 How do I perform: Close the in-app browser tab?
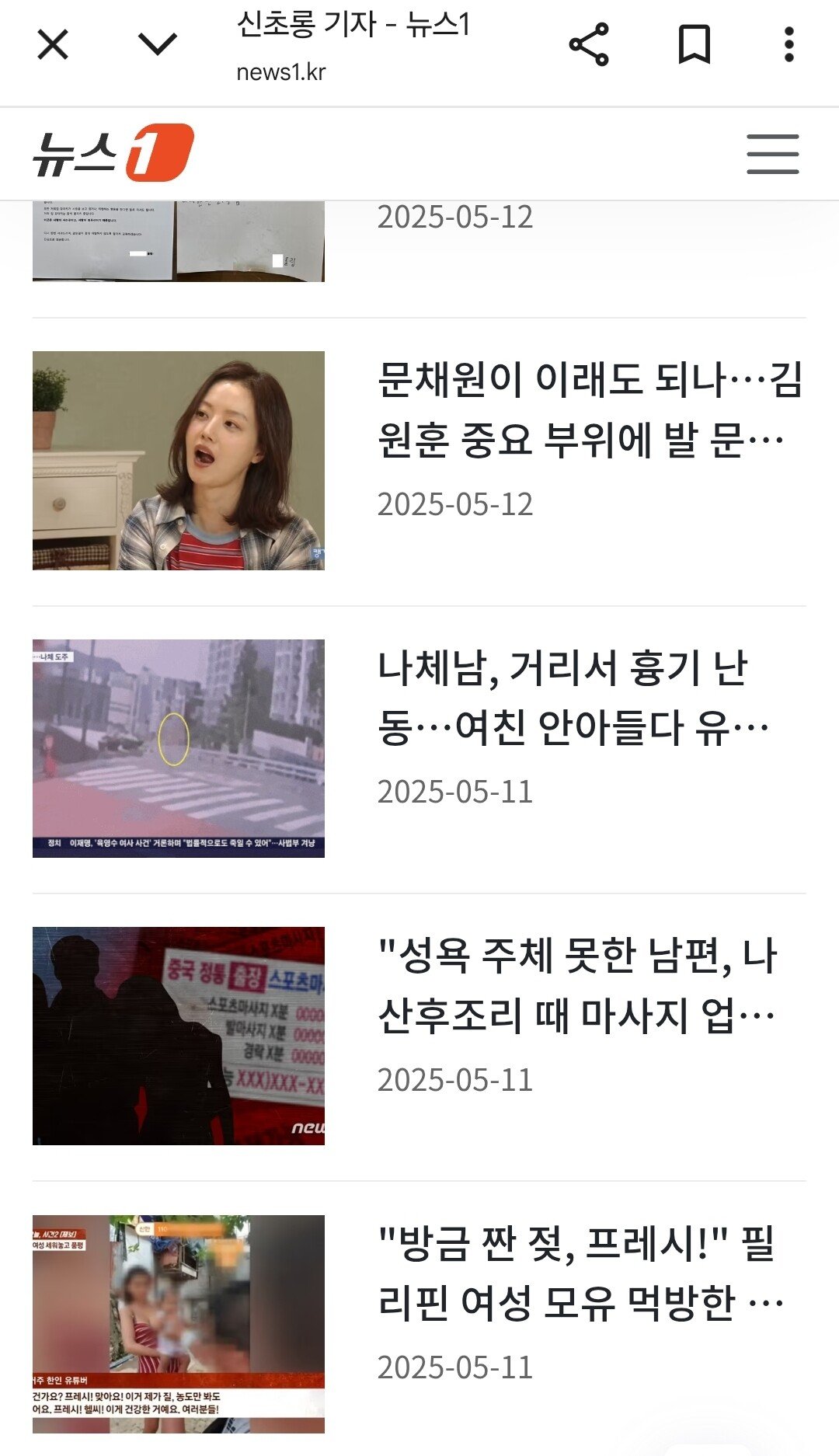53,44
